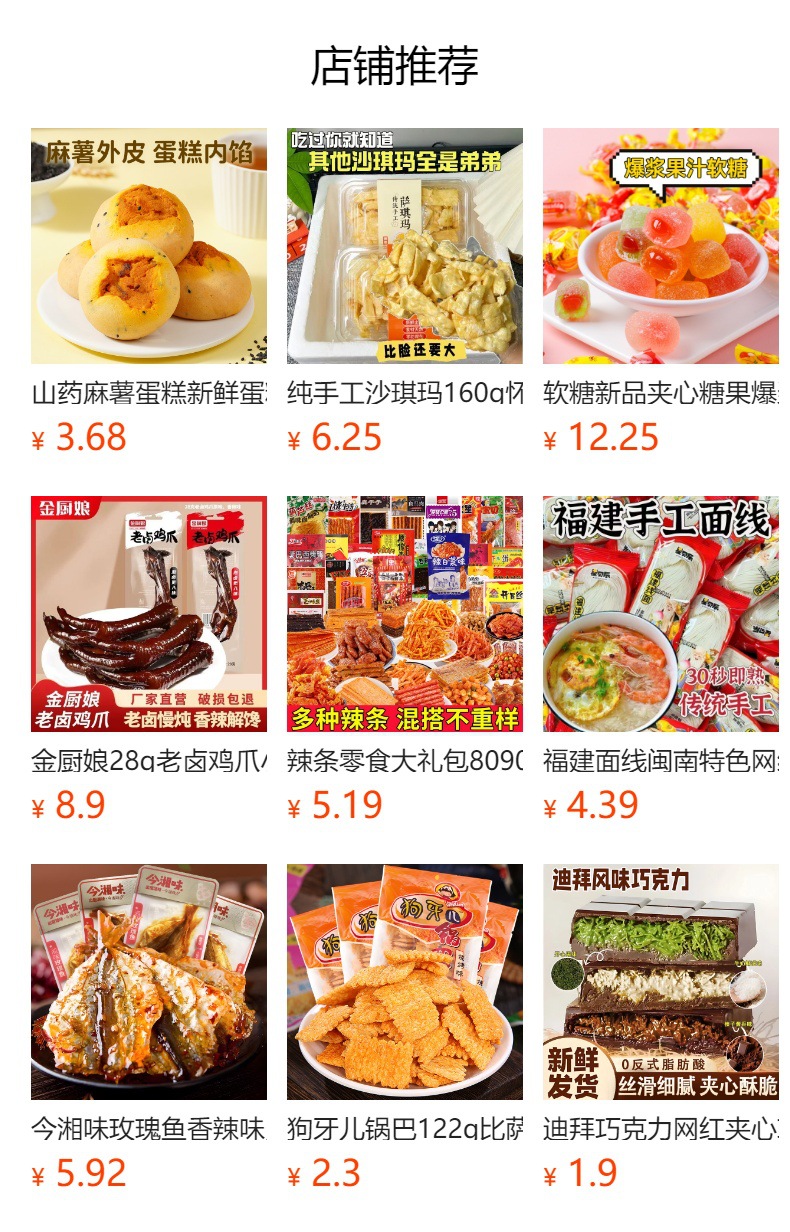The width and height of the screenshot is (790, 1232).
Task: Select the 软糖新品夹心糖果 product
Action: [x=660, y=246]
